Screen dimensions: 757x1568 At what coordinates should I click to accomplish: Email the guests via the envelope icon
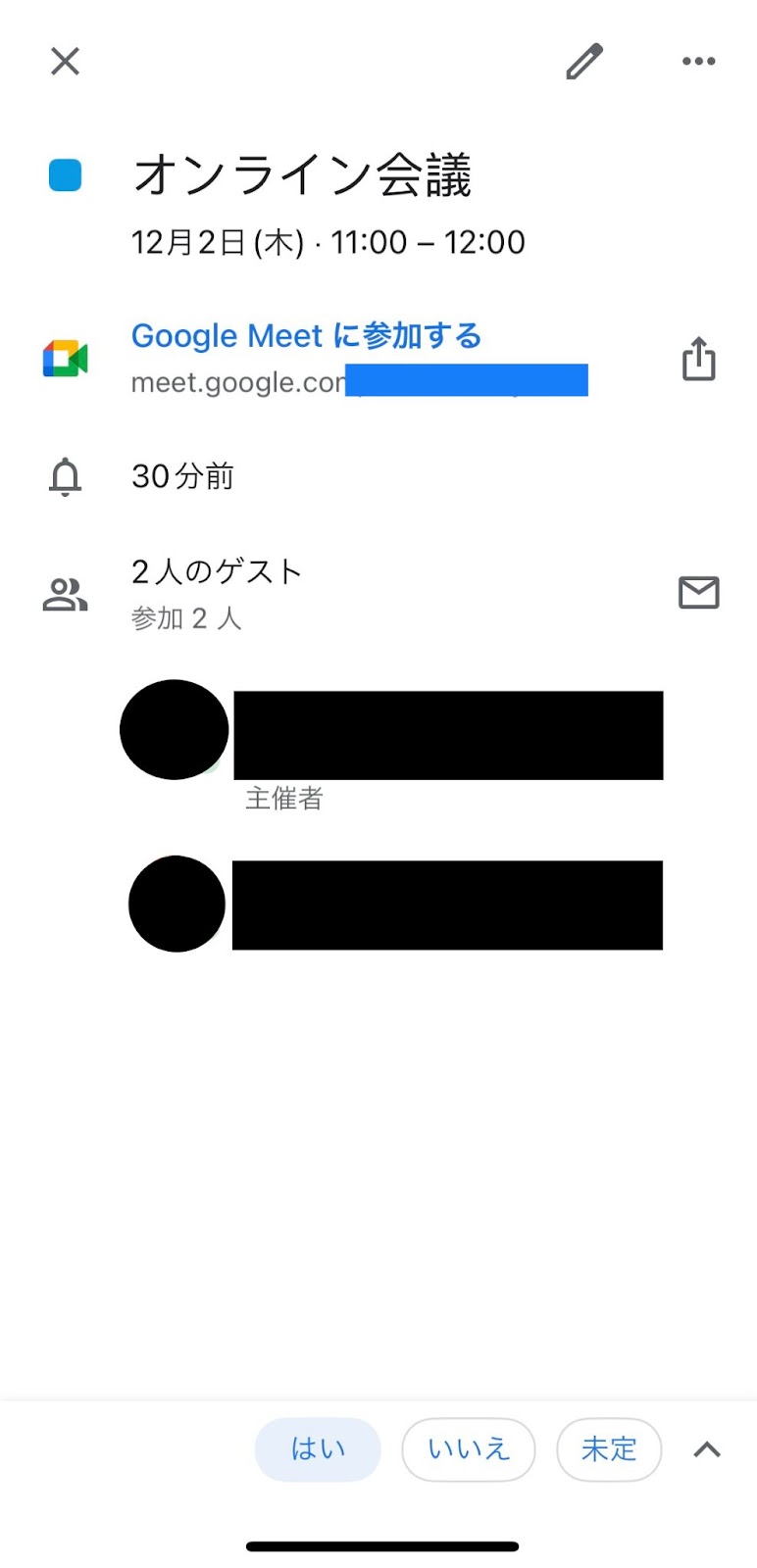[698, 593]
